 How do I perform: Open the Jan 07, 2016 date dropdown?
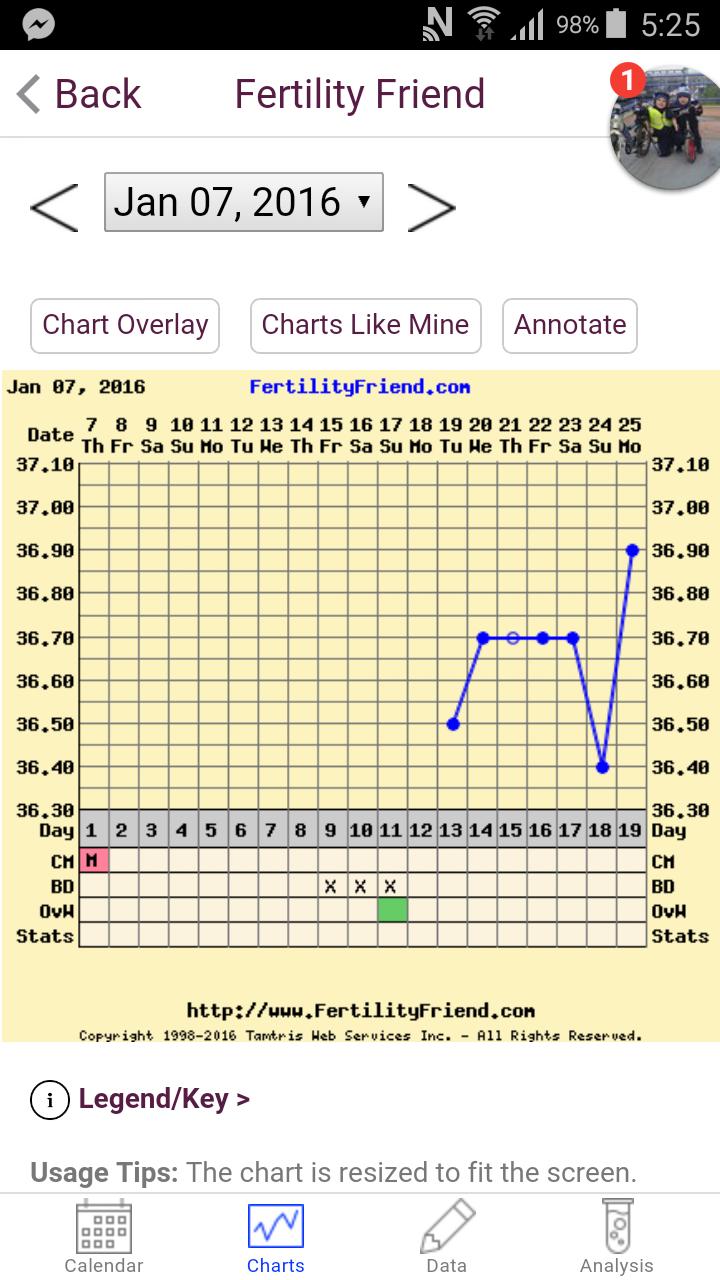tap(243, 203)
